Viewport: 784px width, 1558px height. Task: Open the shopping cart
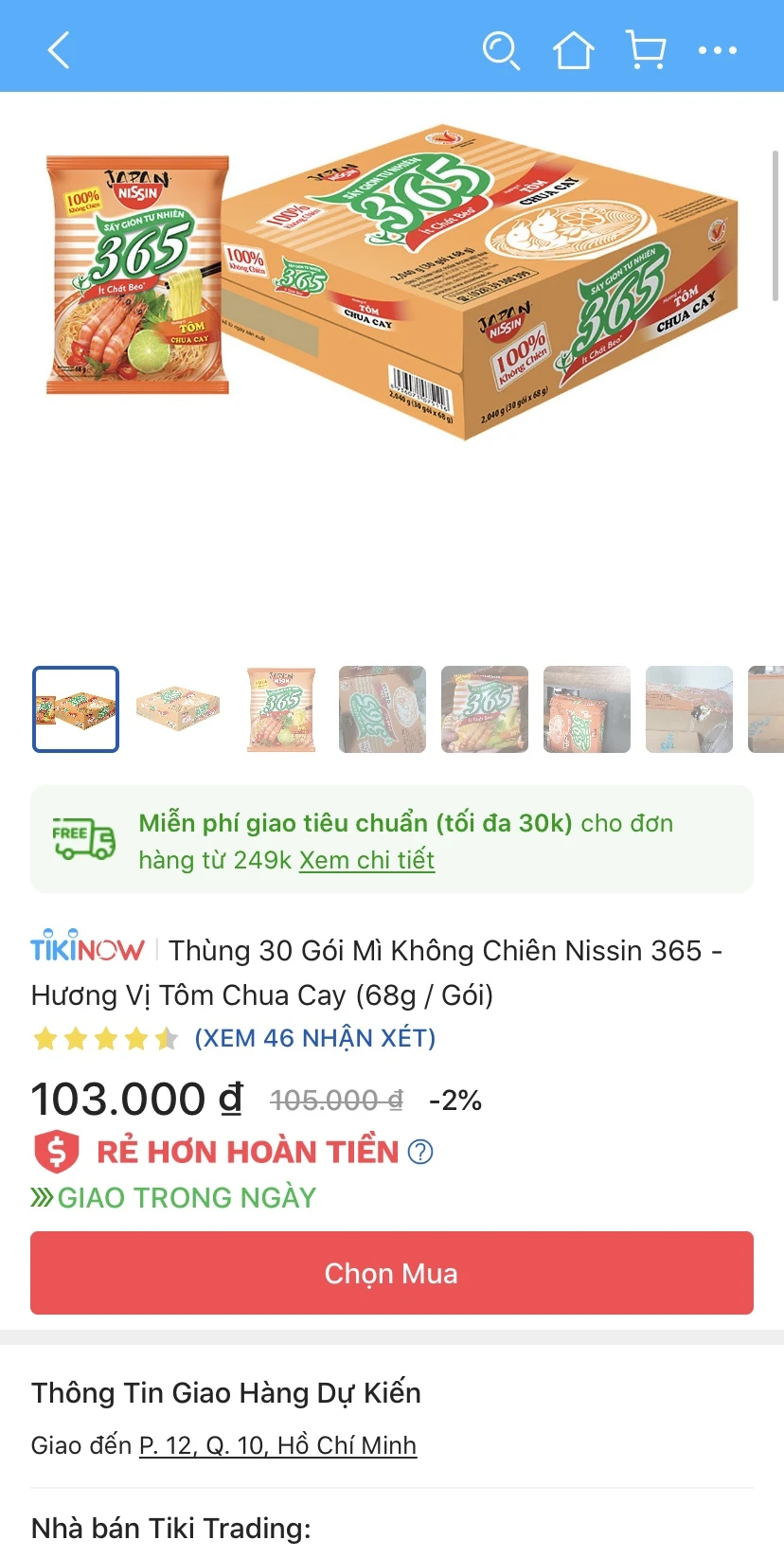(645, 52)
